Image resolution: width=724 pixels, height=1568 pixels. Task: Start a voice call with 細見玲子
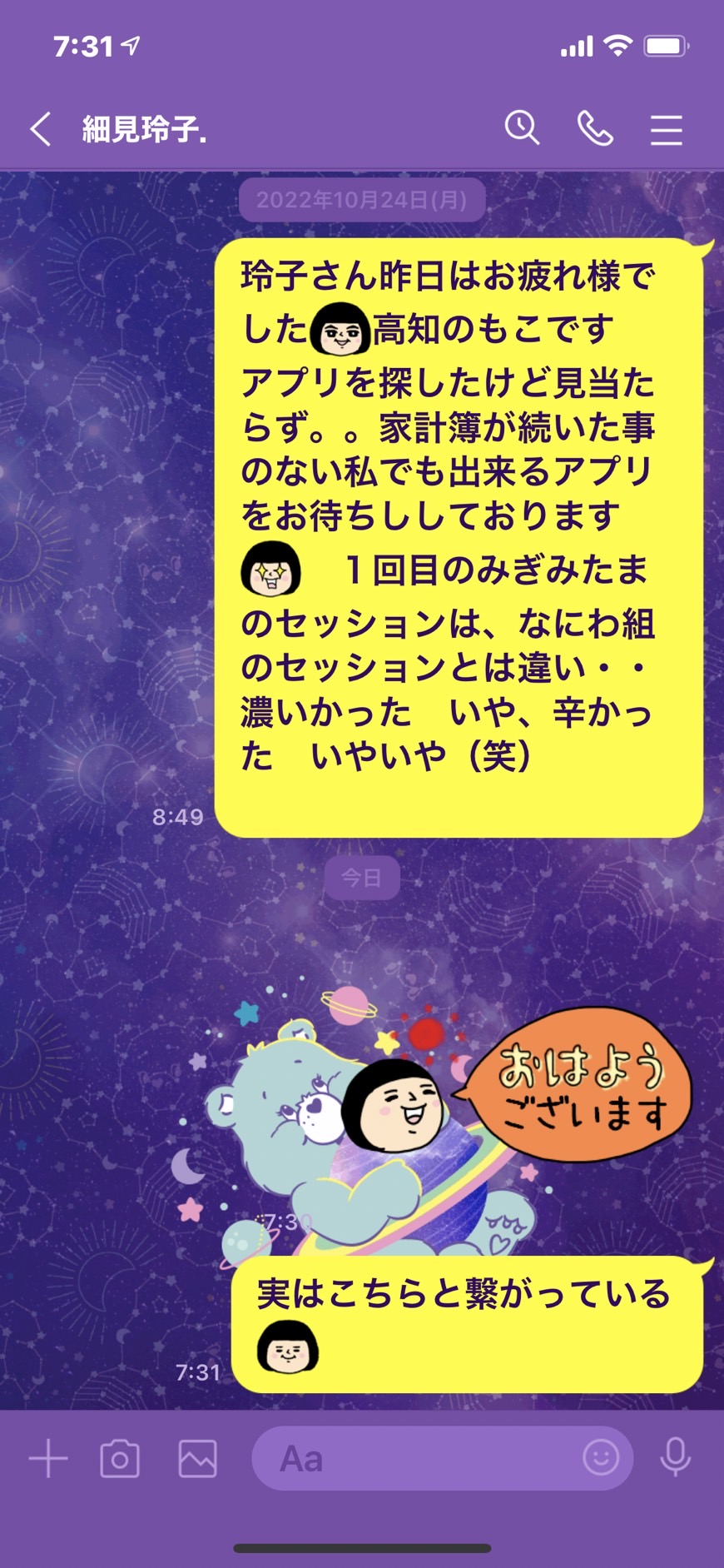[594, 129]
